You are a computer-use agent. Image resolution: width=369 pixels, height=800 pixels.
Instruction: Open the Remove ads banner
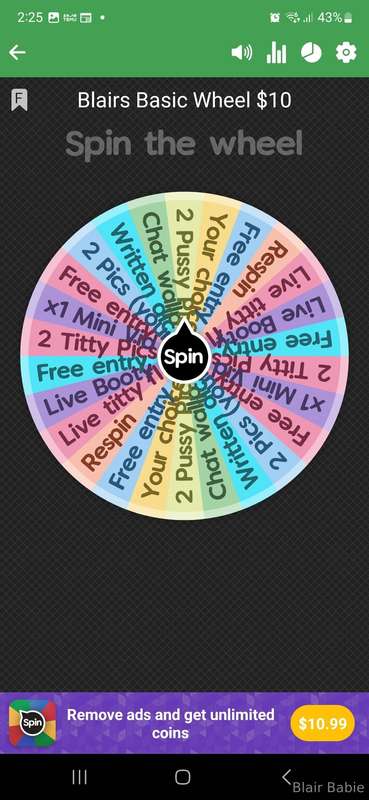tap(184, 723)
